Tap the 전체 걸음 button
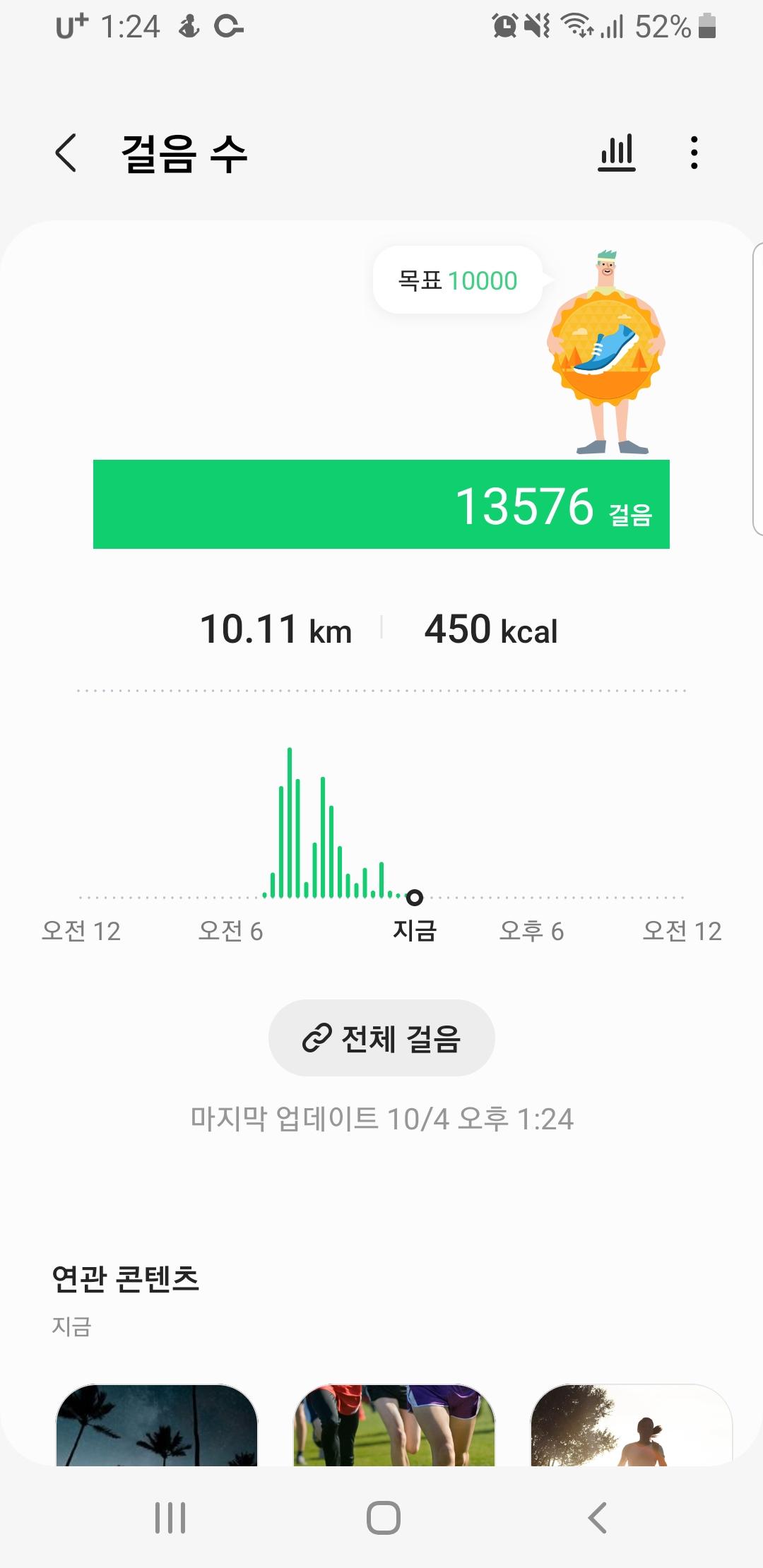Viewport: 763px width, 1568px height. (x=381, y=1038)
